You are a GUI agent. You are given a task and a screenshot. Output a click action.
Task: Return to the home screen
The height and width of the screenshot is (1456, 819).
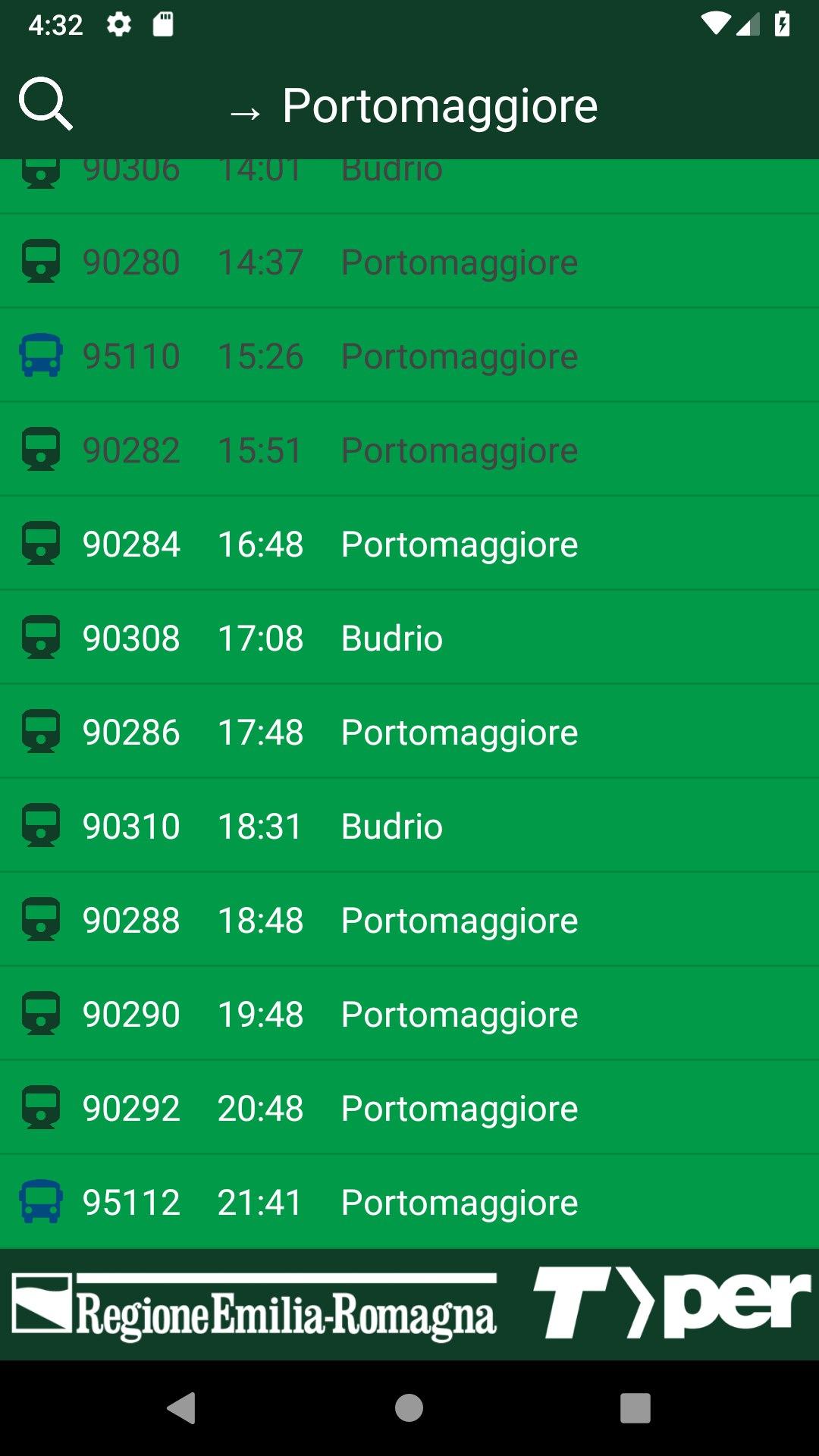[x=409, y=1408]
